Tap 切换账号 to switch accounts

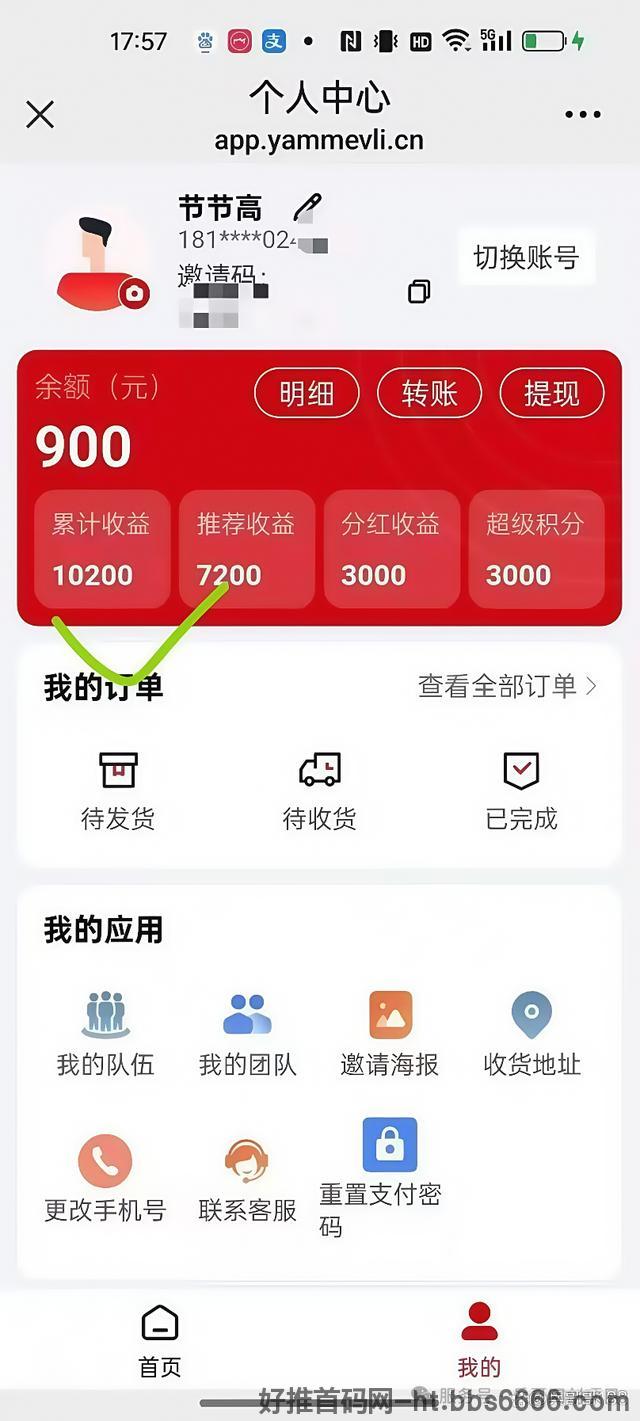pyautogui.click(x=526, y=257)
